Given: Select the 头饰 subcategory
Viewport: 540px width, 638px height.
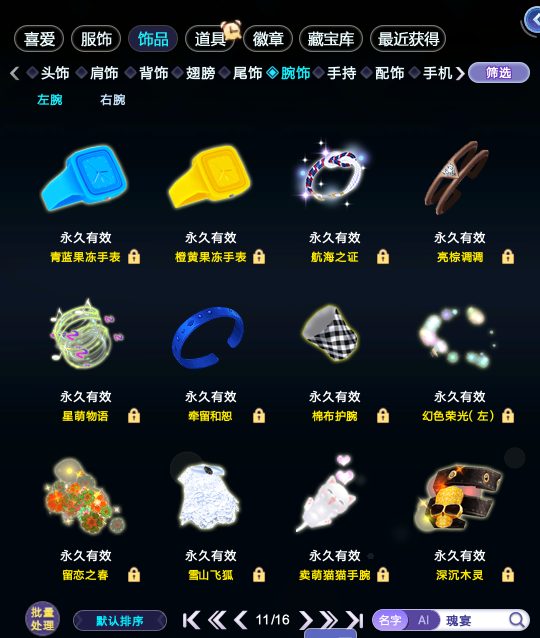Looking at the screenshot, I should pos(55,73).
